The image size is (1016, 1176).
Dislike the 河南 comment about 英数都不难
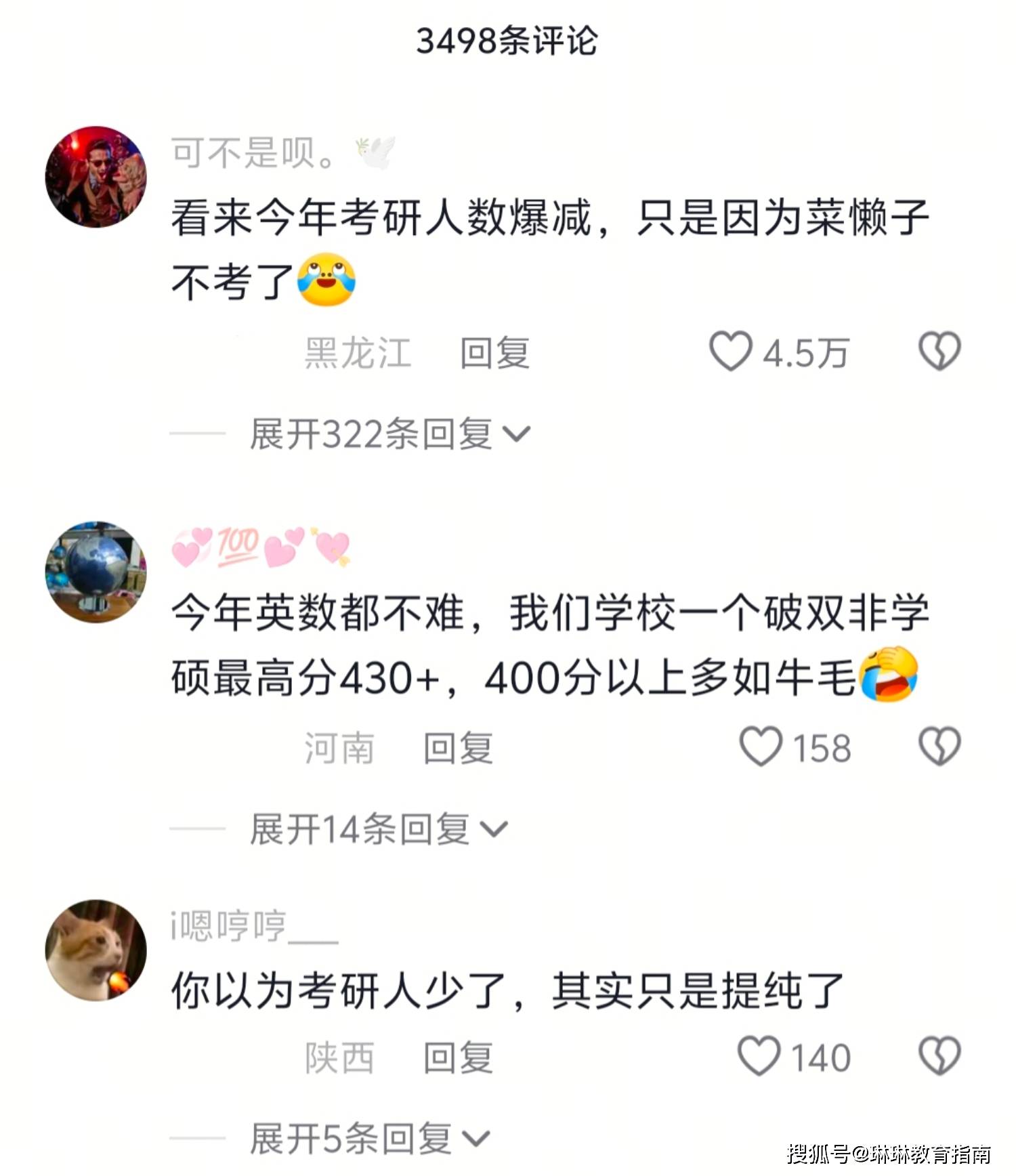(939, 747)
